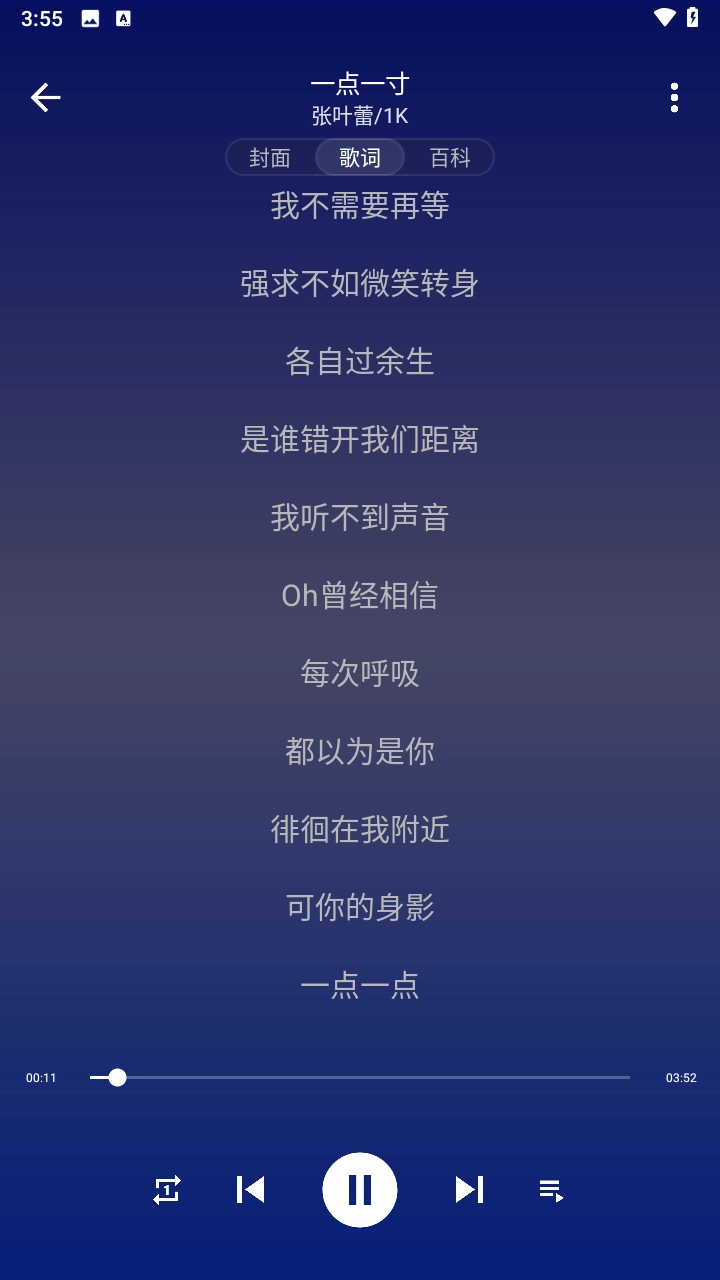Image resolution: width=720 pixels, height=1280 pixels.
Task: Open the 百科 encyclopedia tab
Action: pos(449,157)
